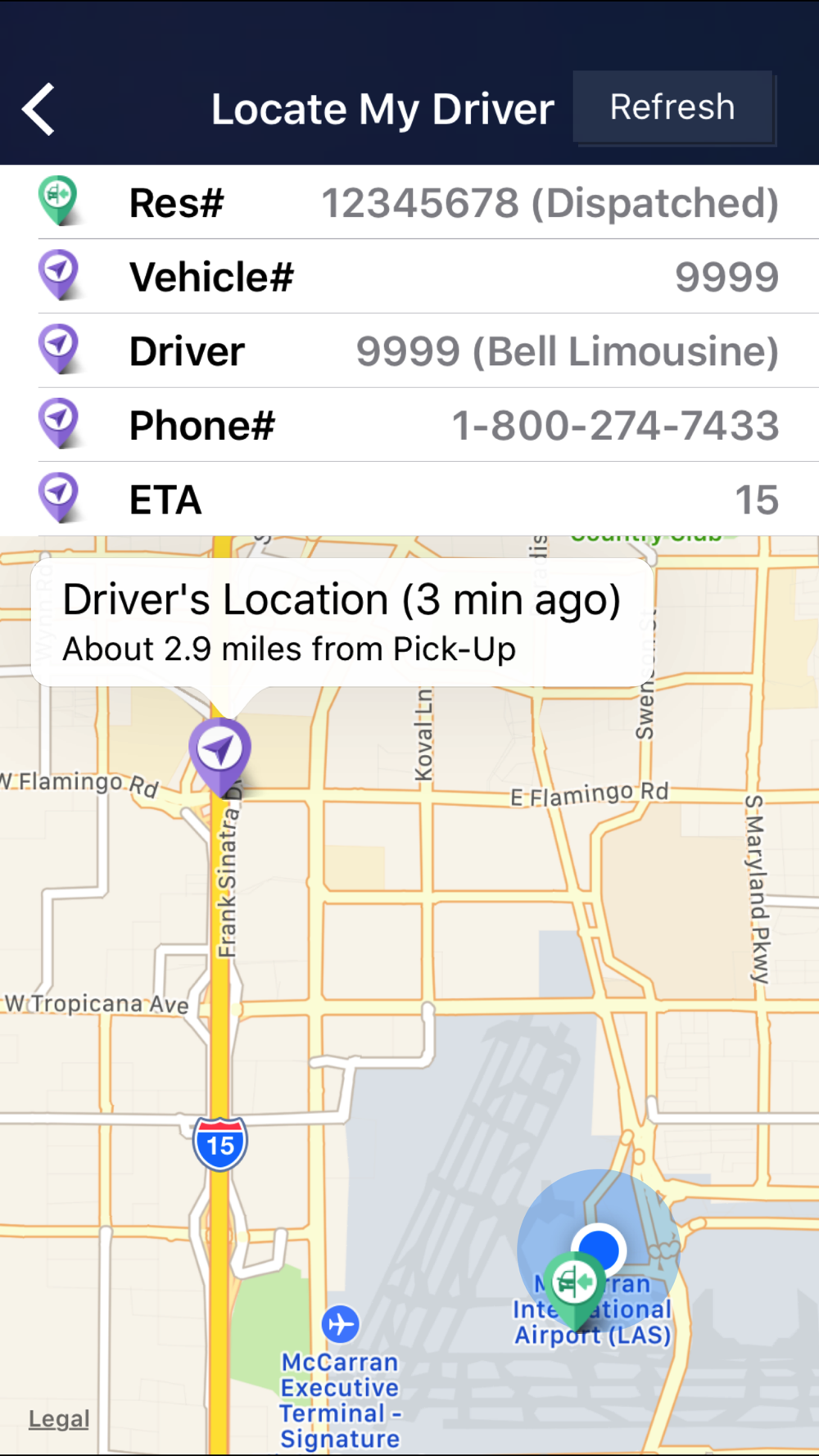Open the Legal link on the map
This screenshot has width=819, height=1456.
click(59, 1419)
